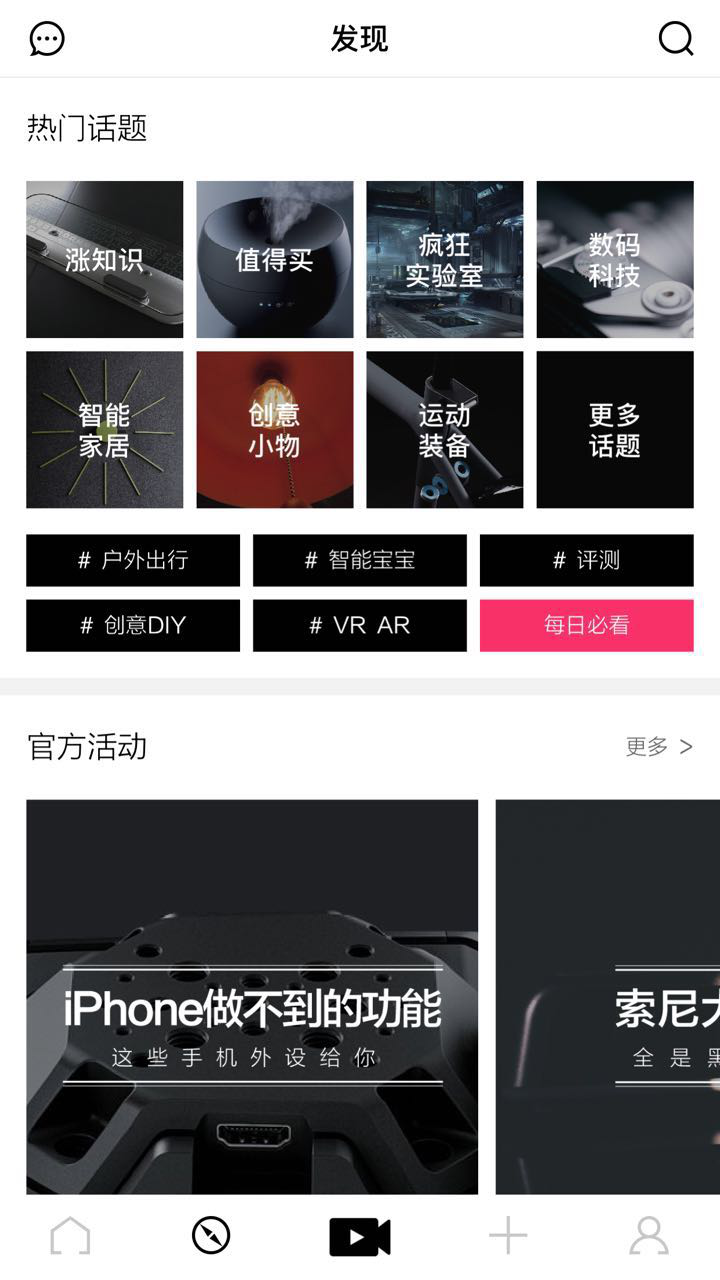Open the 运动装备 topic
The width and height of the screenshot is (720, 1280).
[x=444, y=428]
